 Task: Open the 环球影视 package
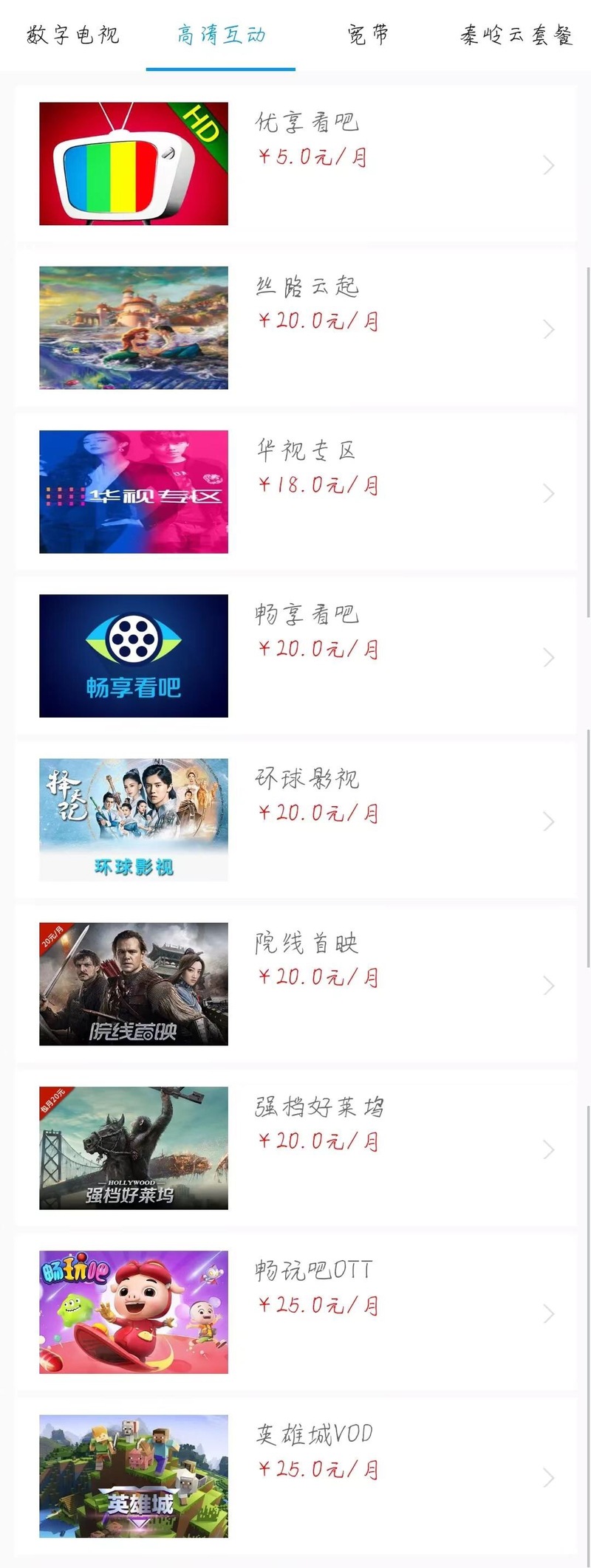click(x=295, y=819)
